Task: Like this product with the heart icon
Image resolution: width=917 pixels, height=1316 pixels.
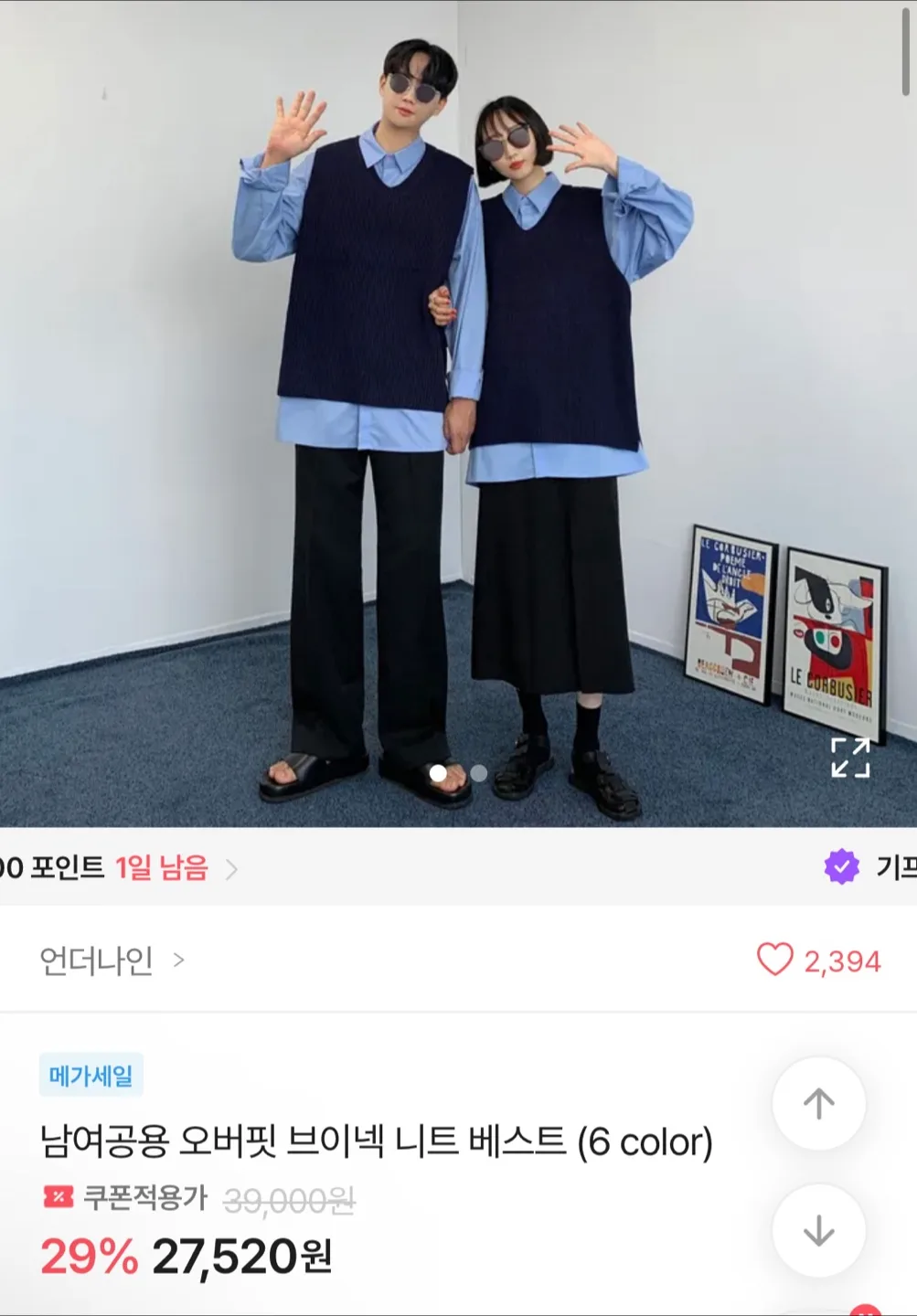Action: [x=774, y=960]
